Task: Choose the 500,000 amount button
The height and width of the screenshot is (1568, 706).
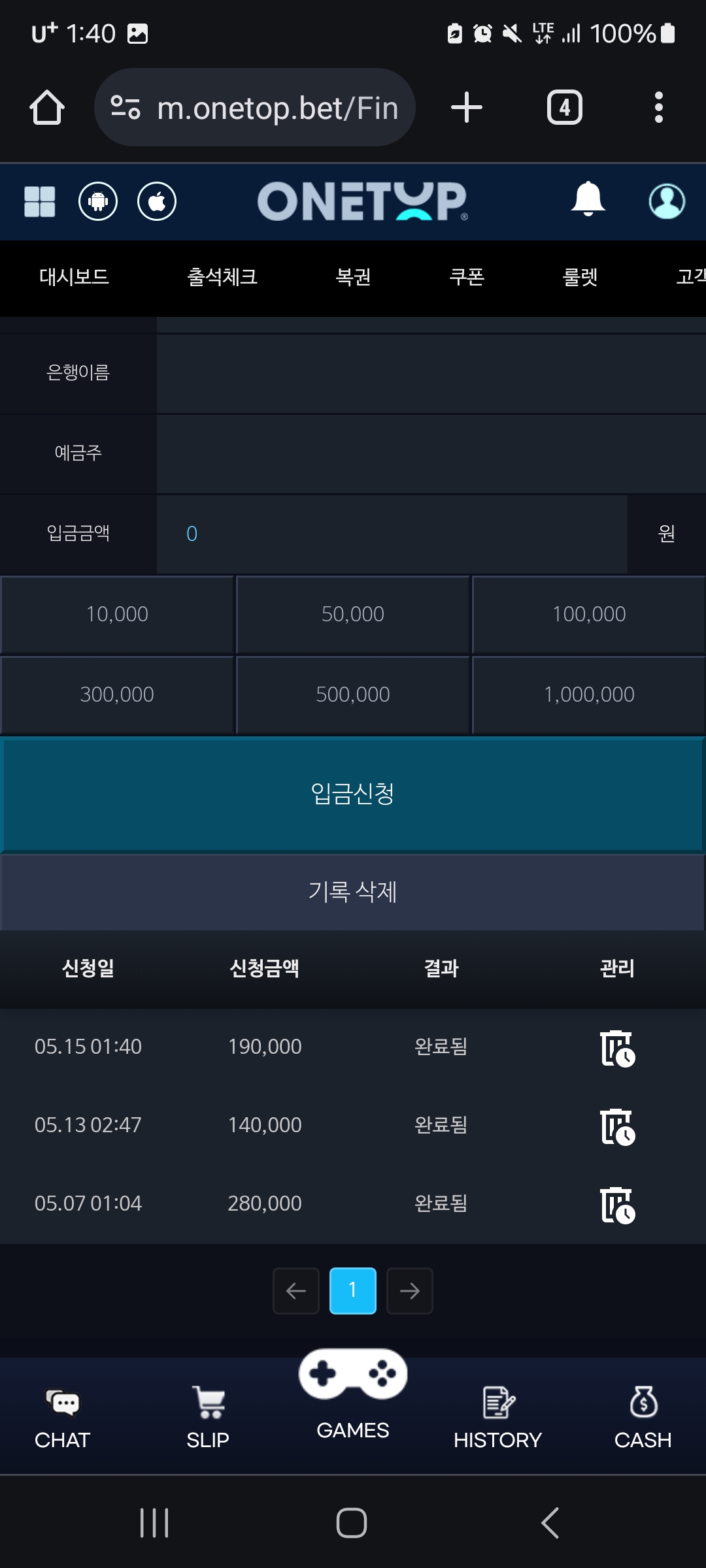Action: click(353, 694)
